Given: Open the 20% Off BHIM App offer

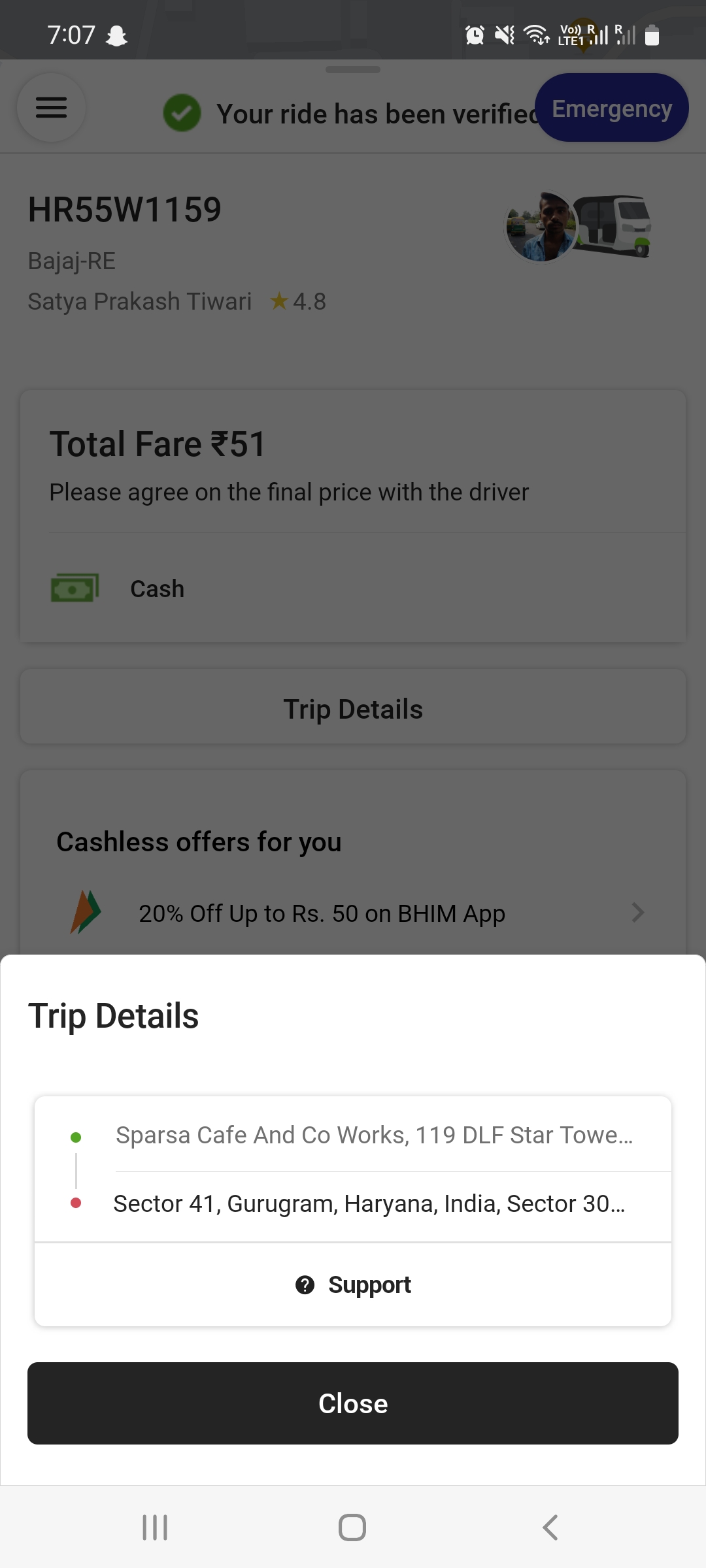Looking at the screenshot, I should pos(353,913).
